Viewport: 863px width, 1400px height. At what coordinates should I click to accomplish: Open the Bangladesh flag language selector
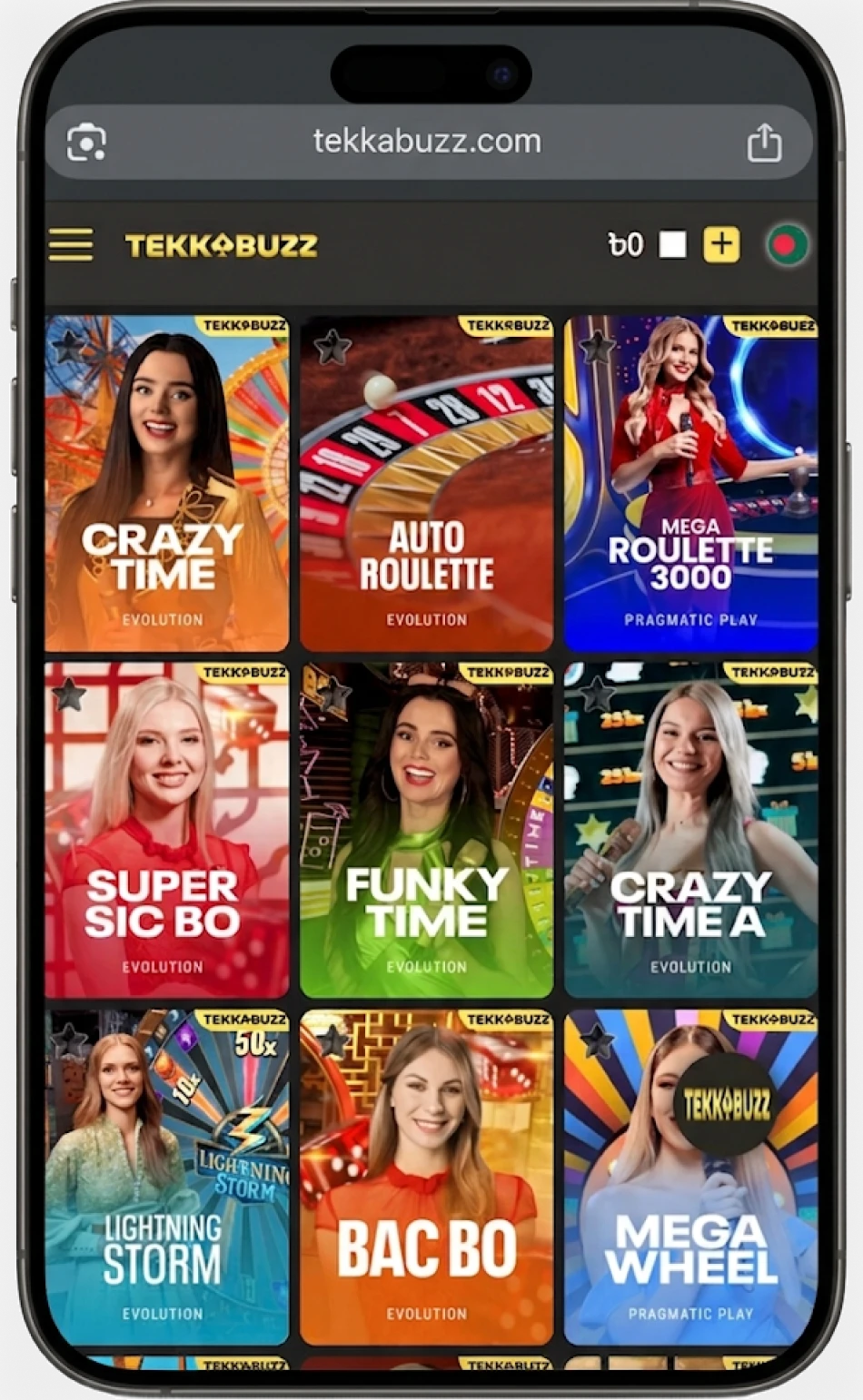(x=787, y=244)
